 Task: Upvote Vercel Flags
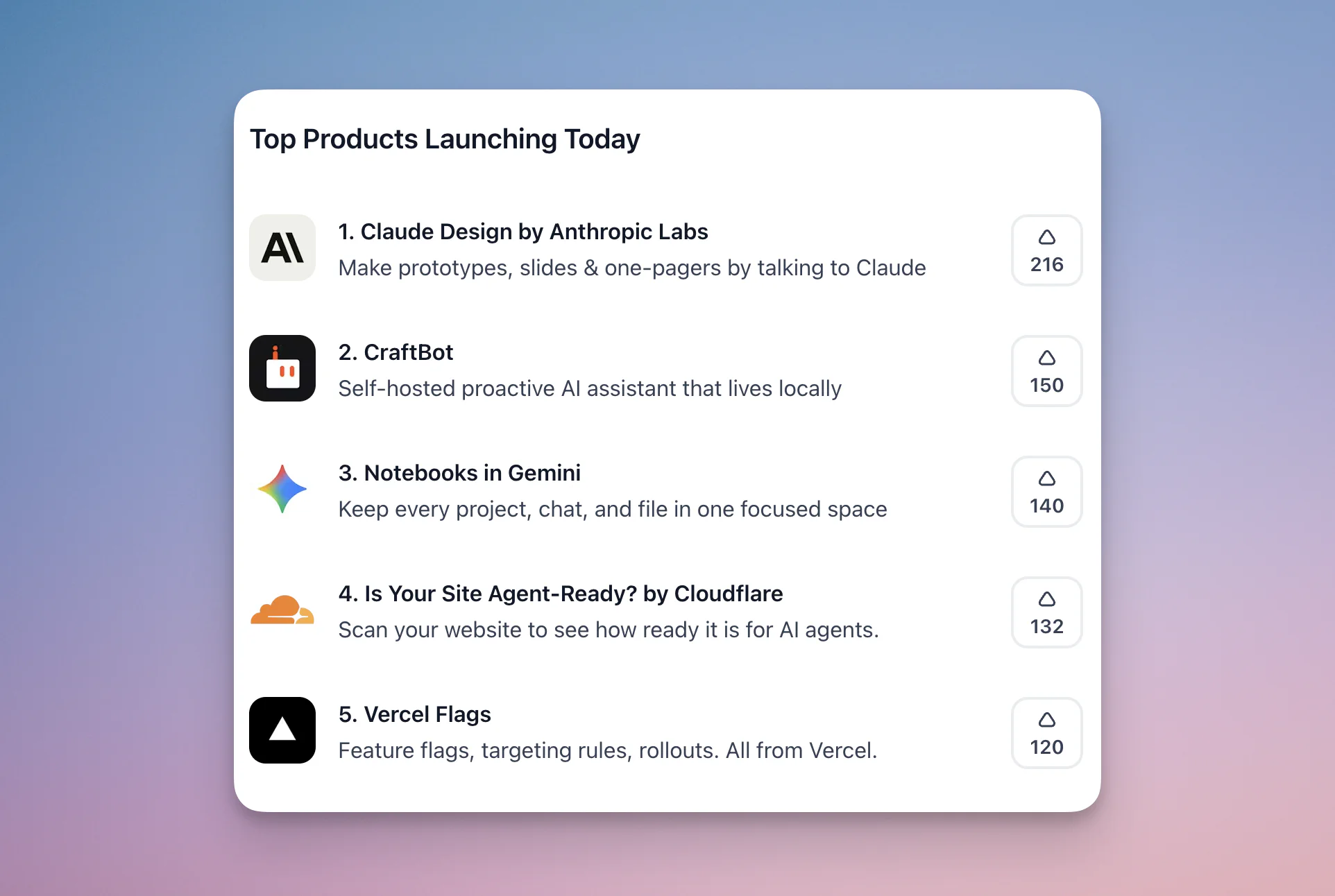(1046, 733)
